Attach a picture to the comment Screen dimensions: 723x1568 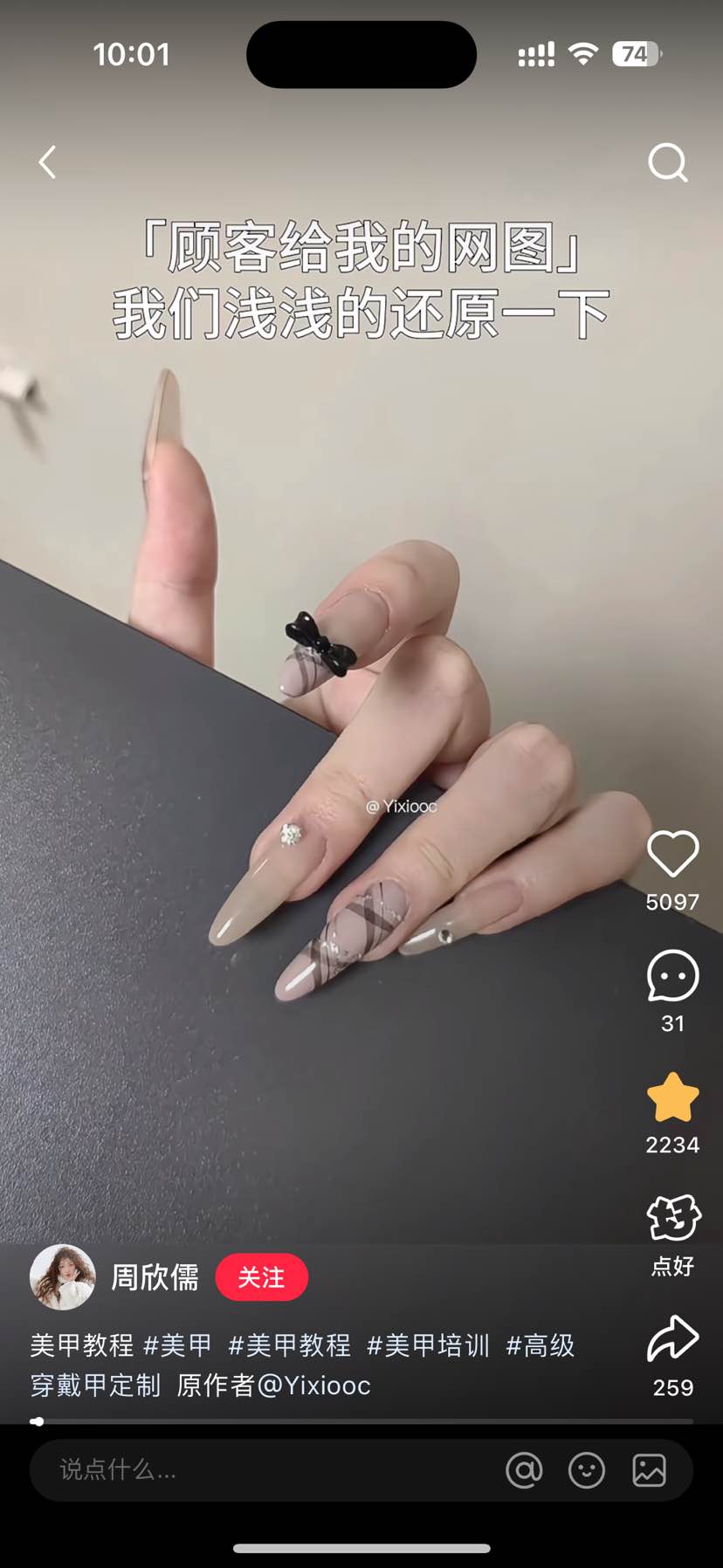coord(650,1470)
